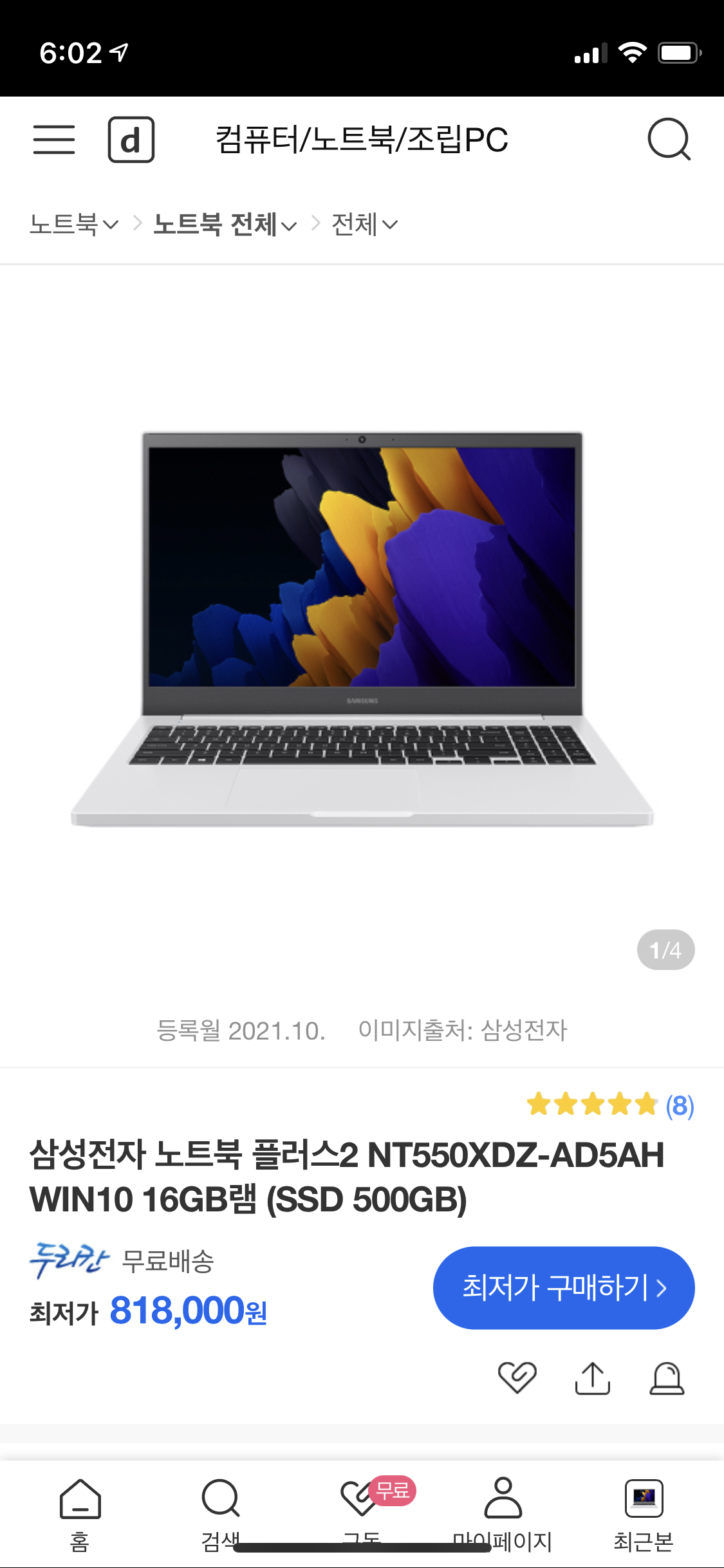
Task: Open the 최근본 recently viewed tab
Action: [x=644, y=1514]
